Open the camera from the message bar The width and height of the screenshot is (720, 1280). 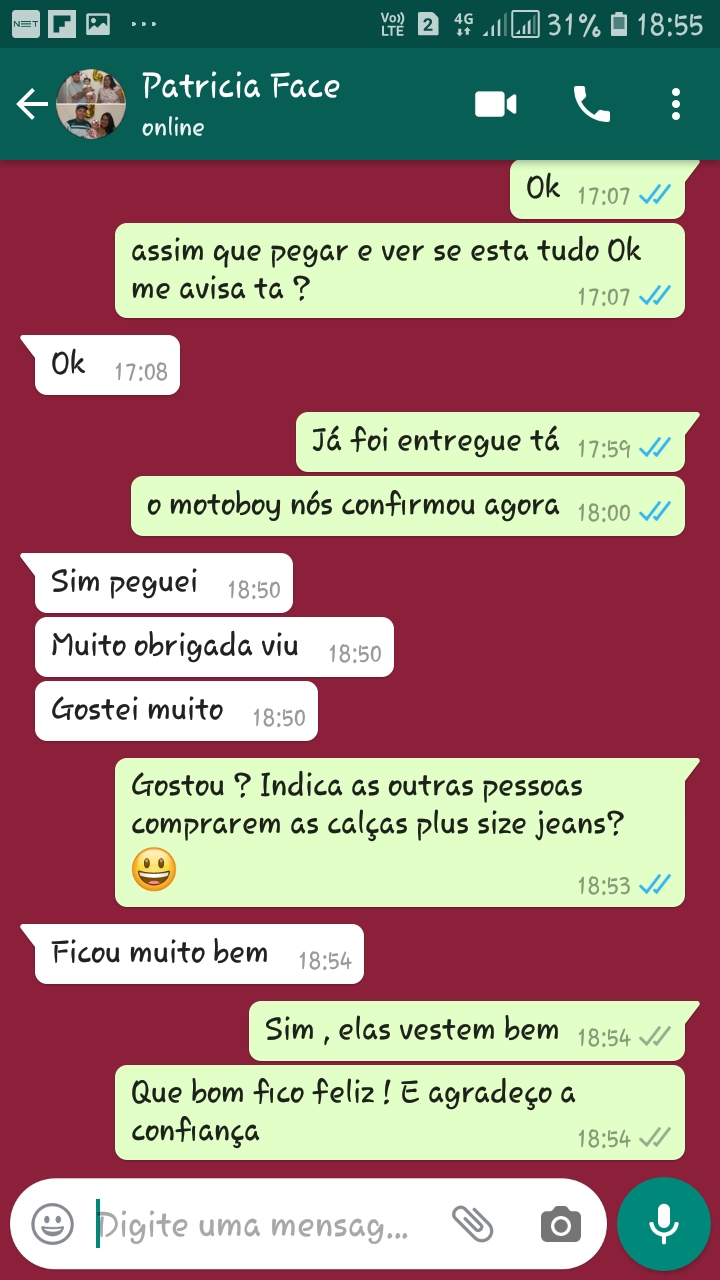[x=560, y=1223]
